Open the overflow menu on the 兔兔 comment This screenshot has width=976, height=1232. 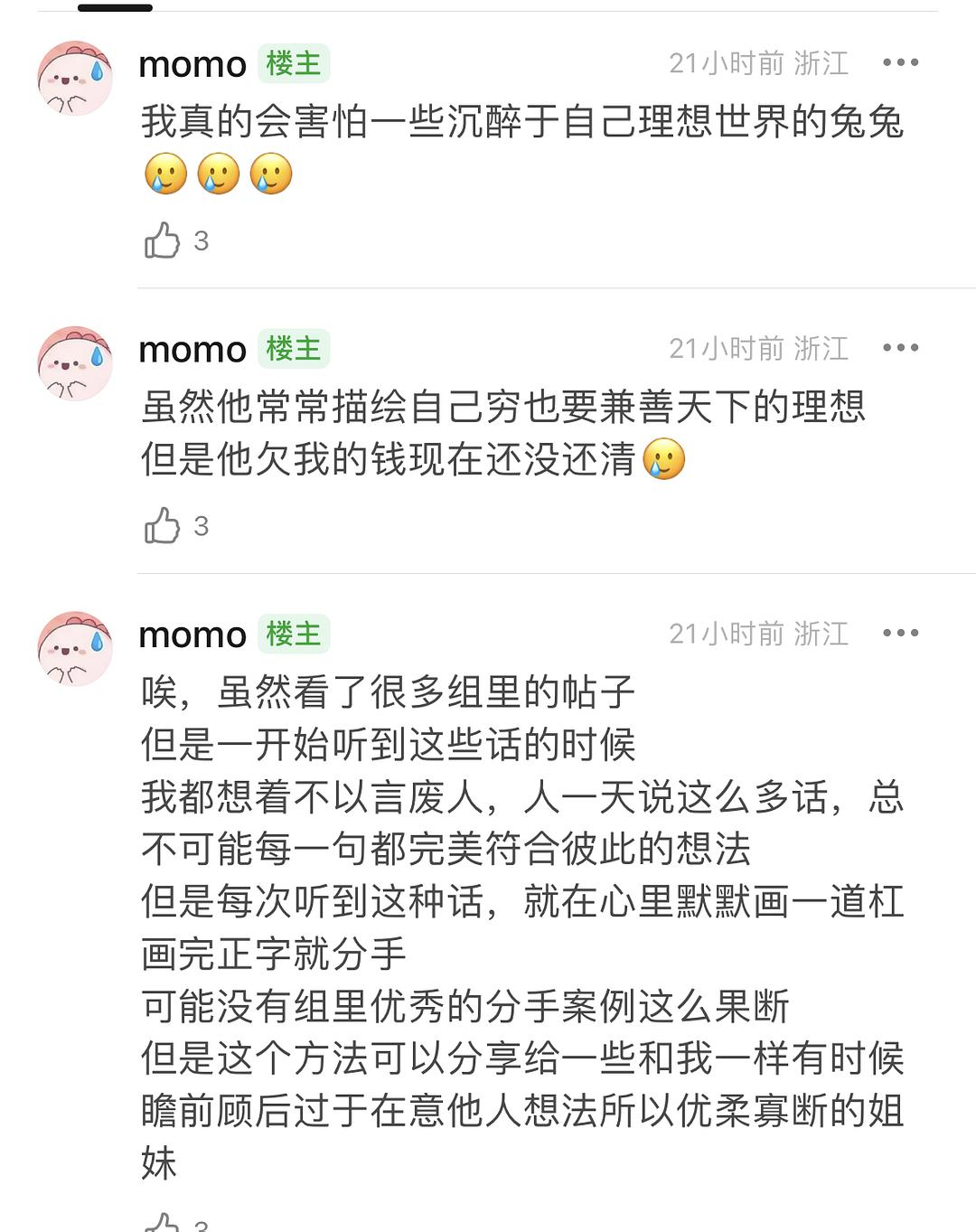pyautogui.click(x=900, y=62)
